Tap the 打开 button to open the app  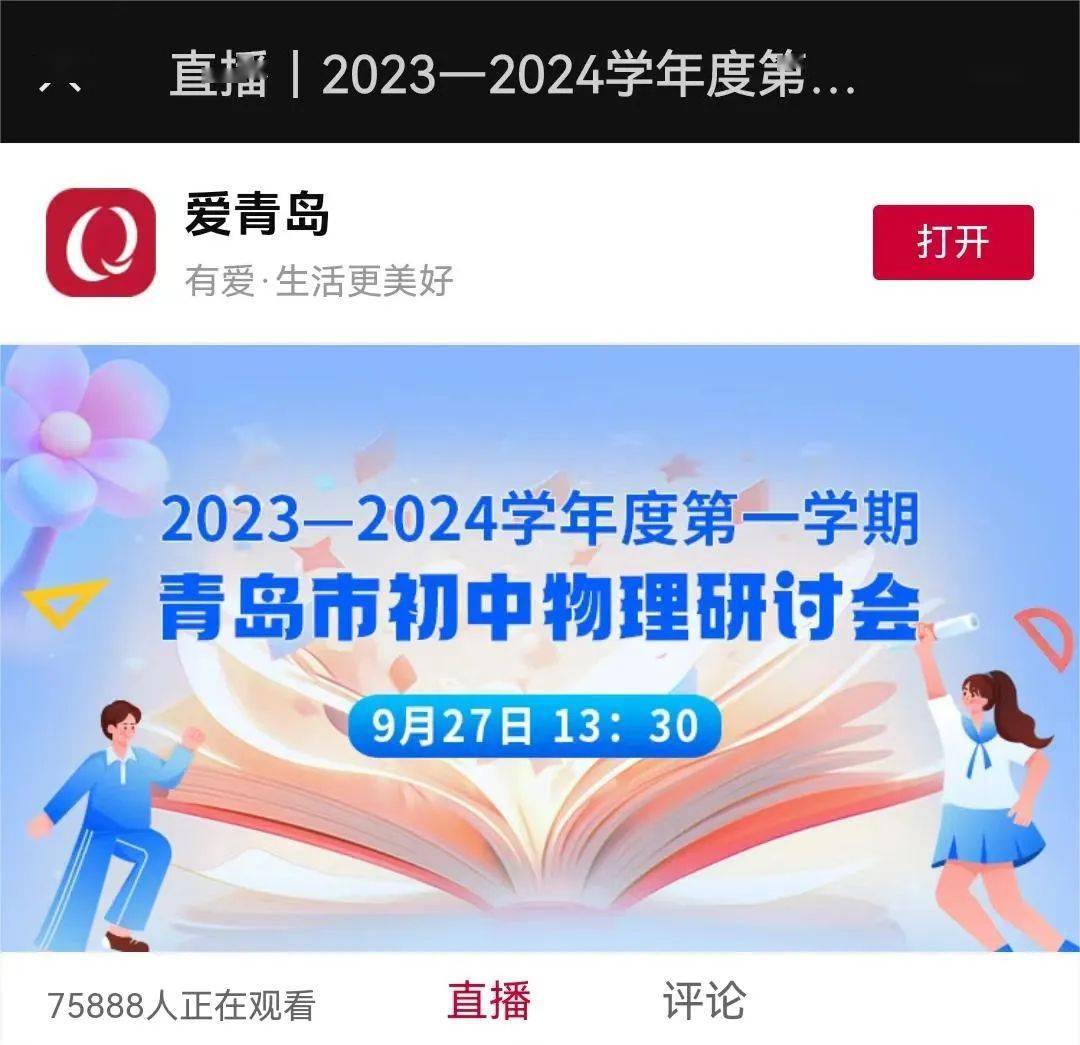(x=952, y=242)
